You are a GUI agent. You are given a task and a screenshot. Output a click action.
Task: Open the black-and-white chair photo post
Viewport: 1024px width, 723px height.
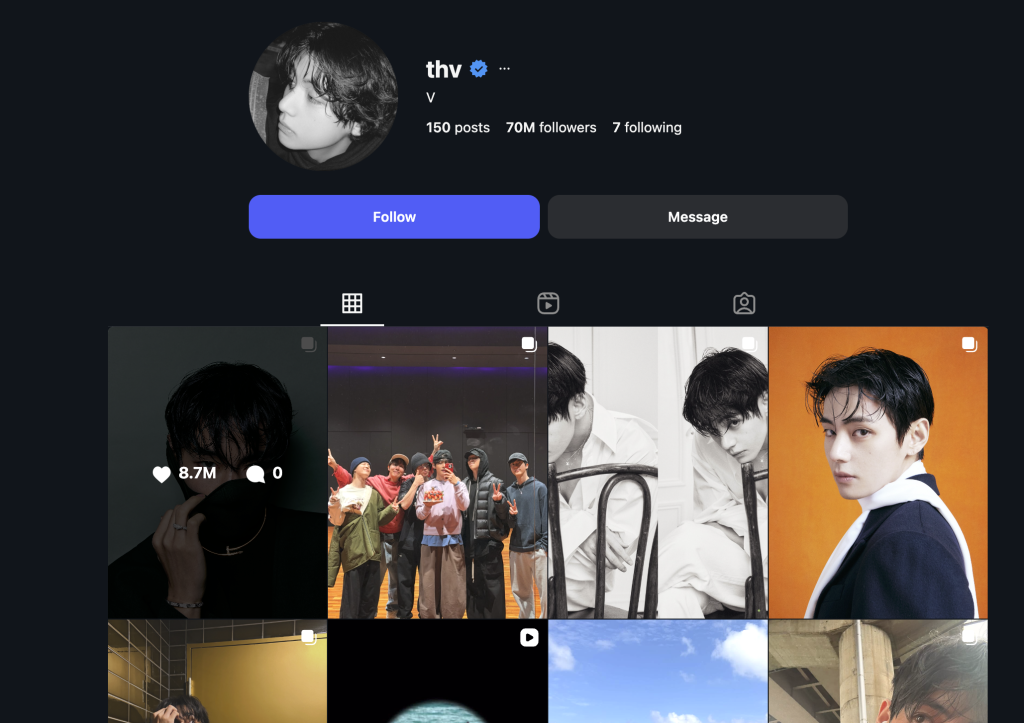657,472
